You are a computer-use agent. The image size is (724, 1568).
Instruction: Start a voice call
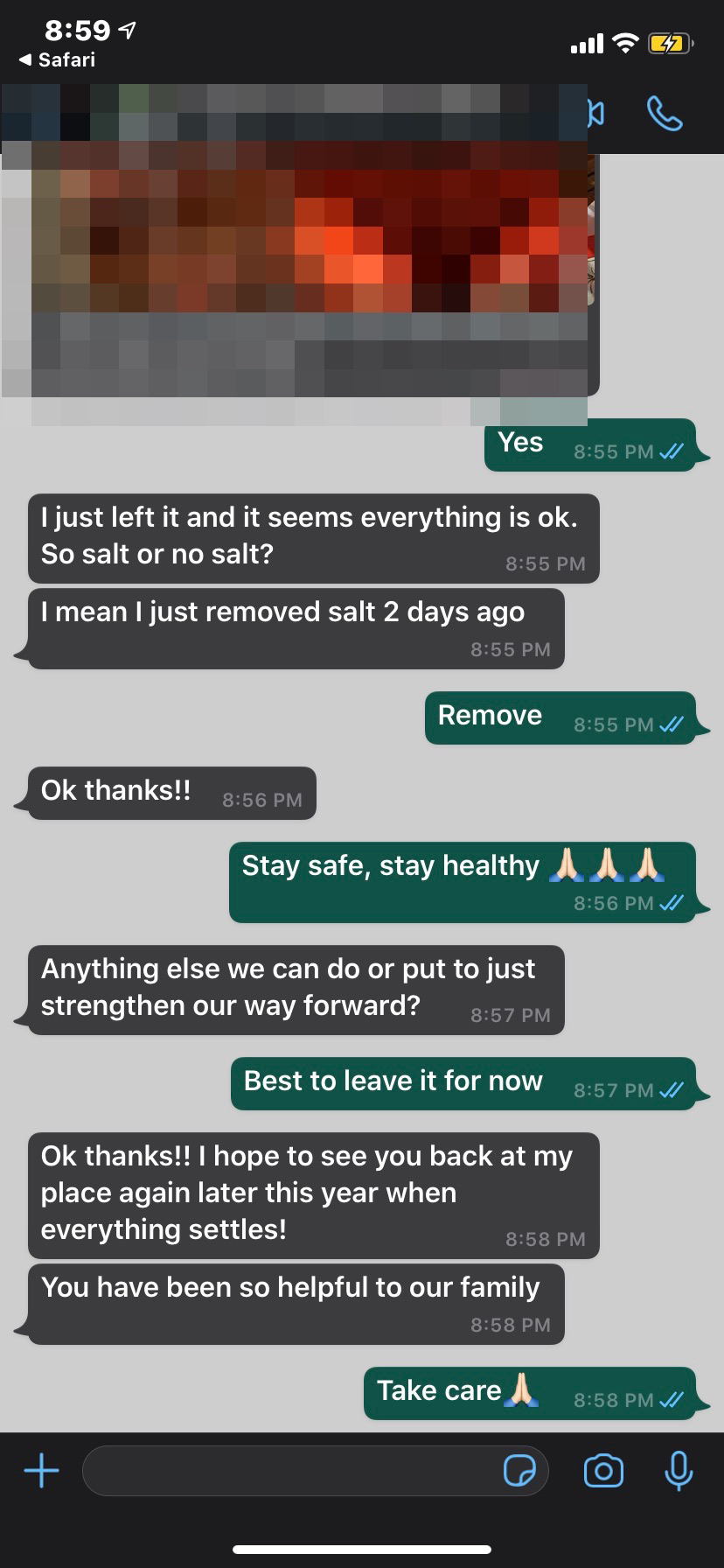pyautogui.click(x=664, y=114)
